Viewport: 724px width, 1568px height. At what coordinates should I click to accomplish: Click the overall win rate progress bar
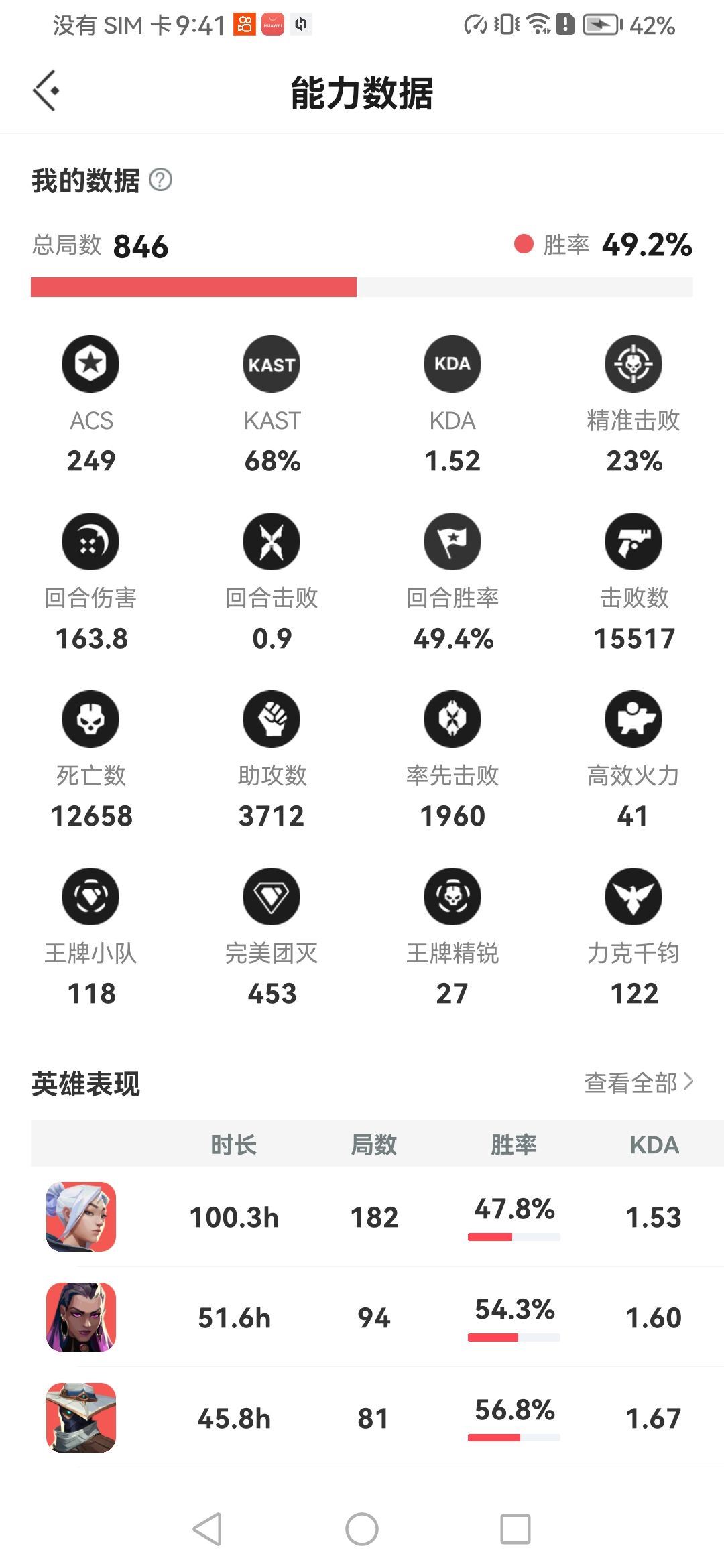[x=362, y=288]
